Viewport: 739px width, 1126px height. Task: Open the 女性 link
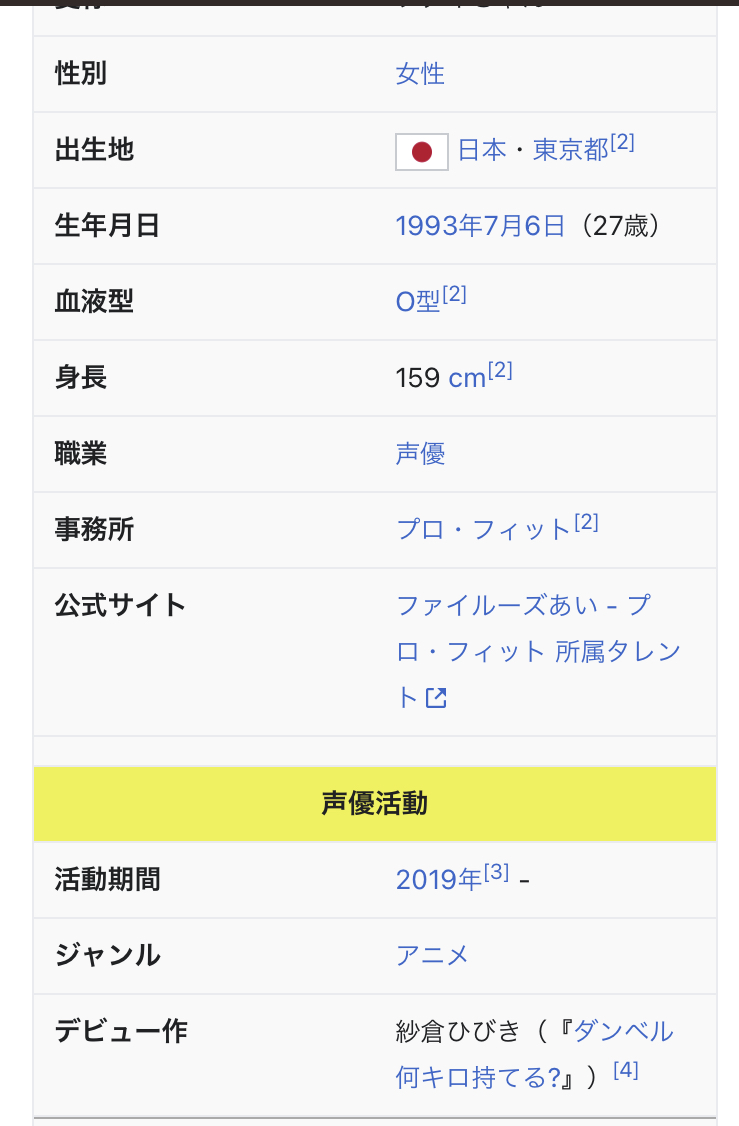[x=420, y=74]
